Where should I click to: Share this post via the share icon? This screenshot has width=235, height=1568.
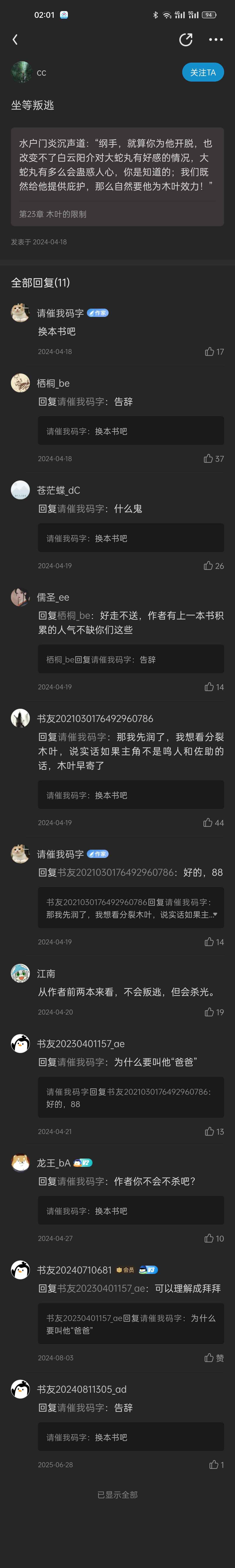click(x=186, y=40)
